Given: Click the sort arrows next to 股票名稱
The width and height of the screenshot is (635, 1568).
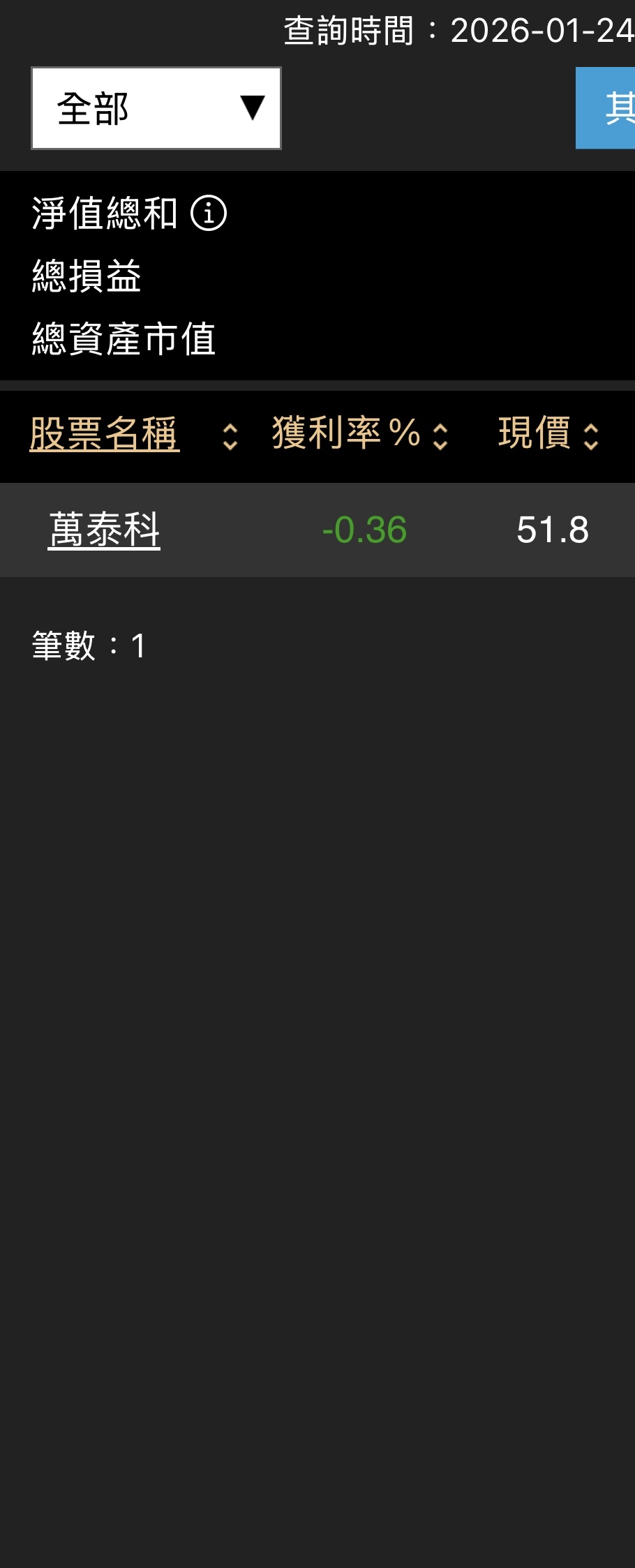Looking at the screenshot, I should 230,436.
